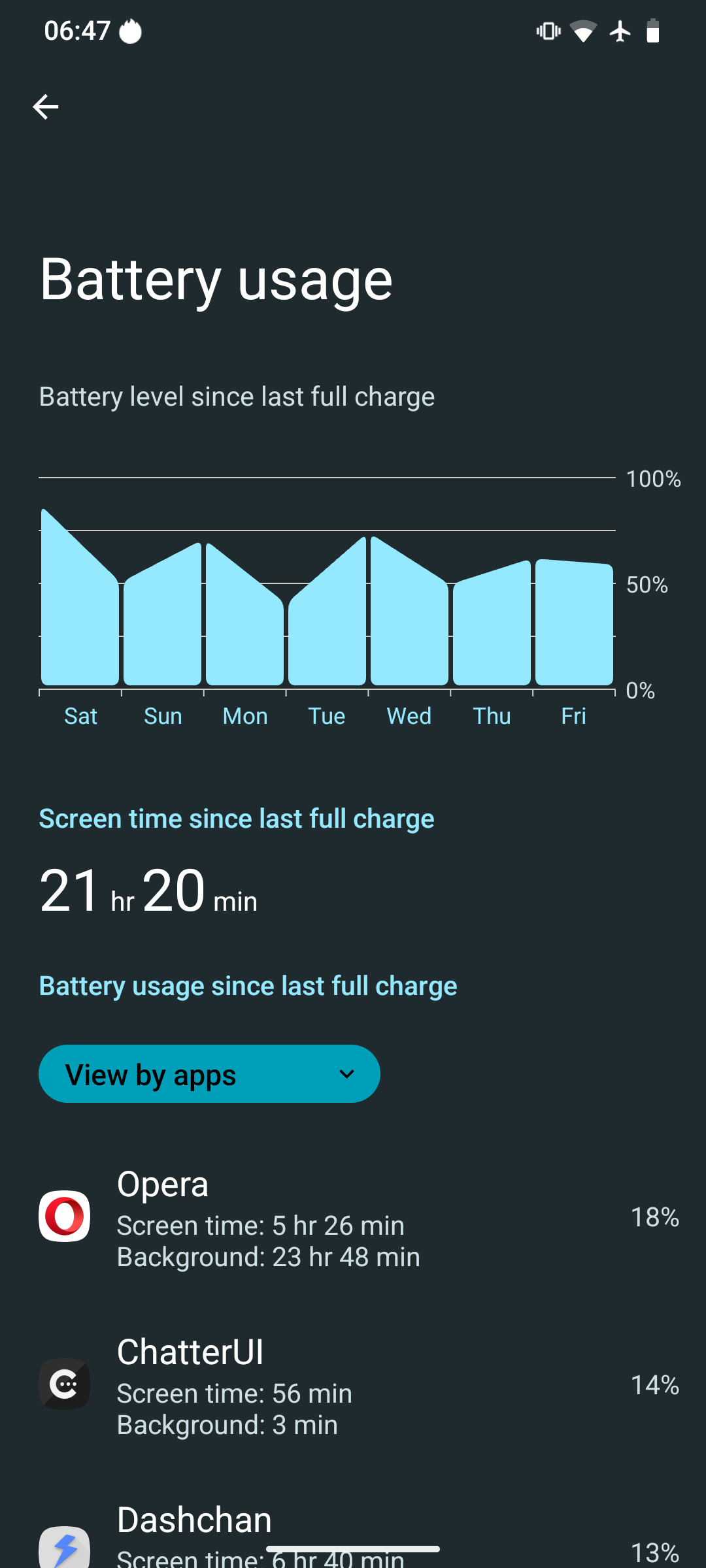Go back from Battery usage
The image size is (706, 1568).
46,106
